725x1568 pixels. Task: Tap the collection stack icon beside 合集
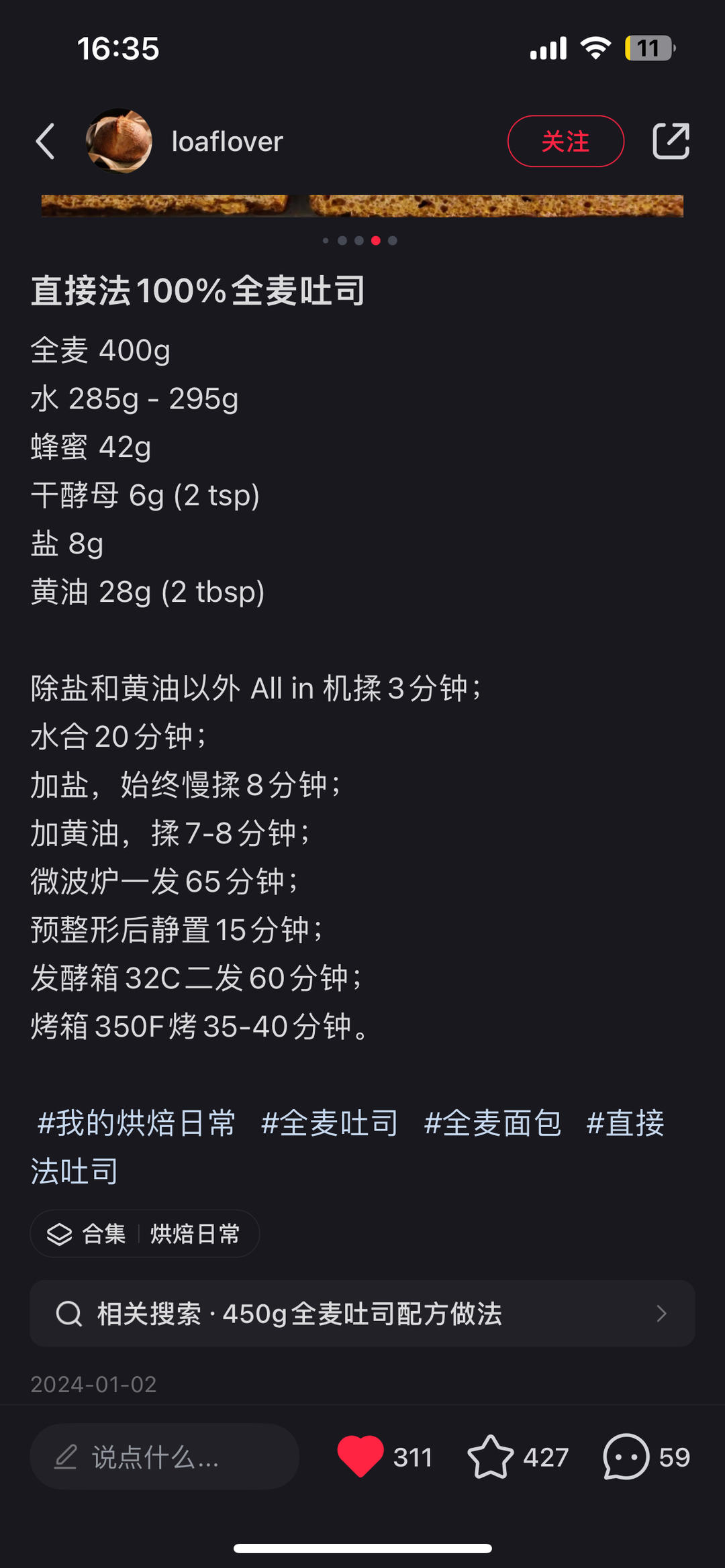[60, 1233]
